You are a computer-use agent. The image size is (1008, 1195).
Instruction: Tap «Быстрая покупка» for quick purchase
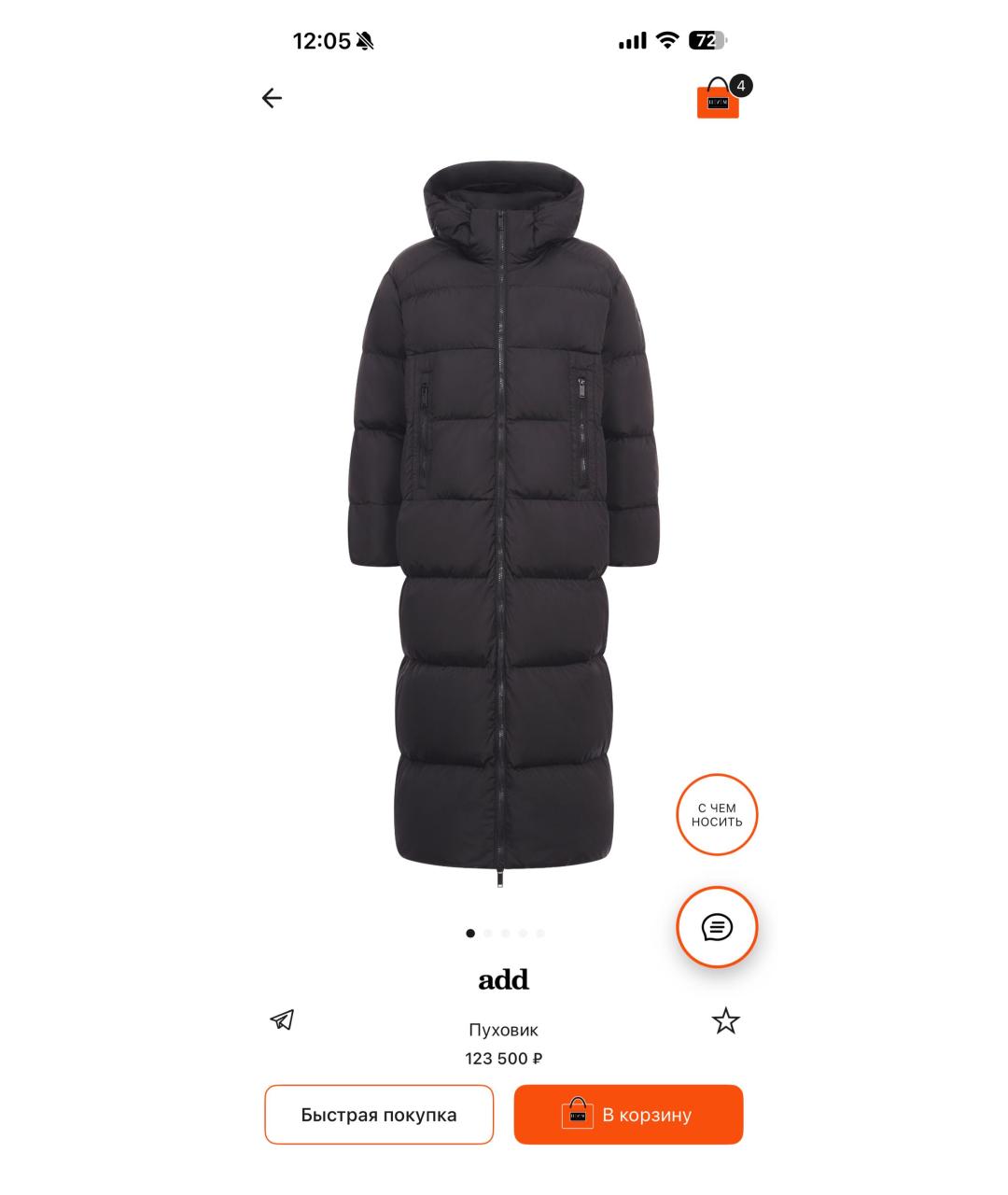379,1115
